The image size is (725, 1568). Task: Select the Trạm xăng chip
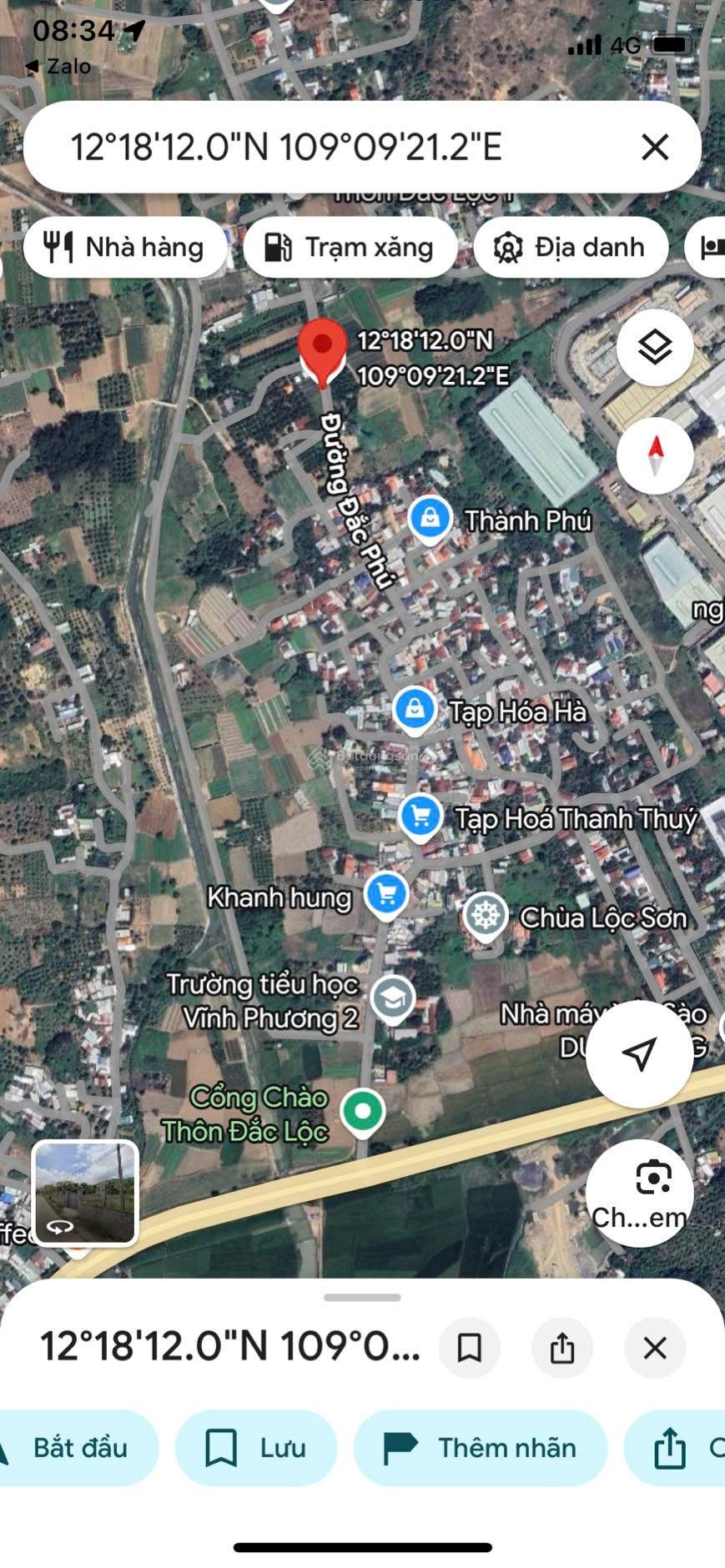(x=350, y=248)
